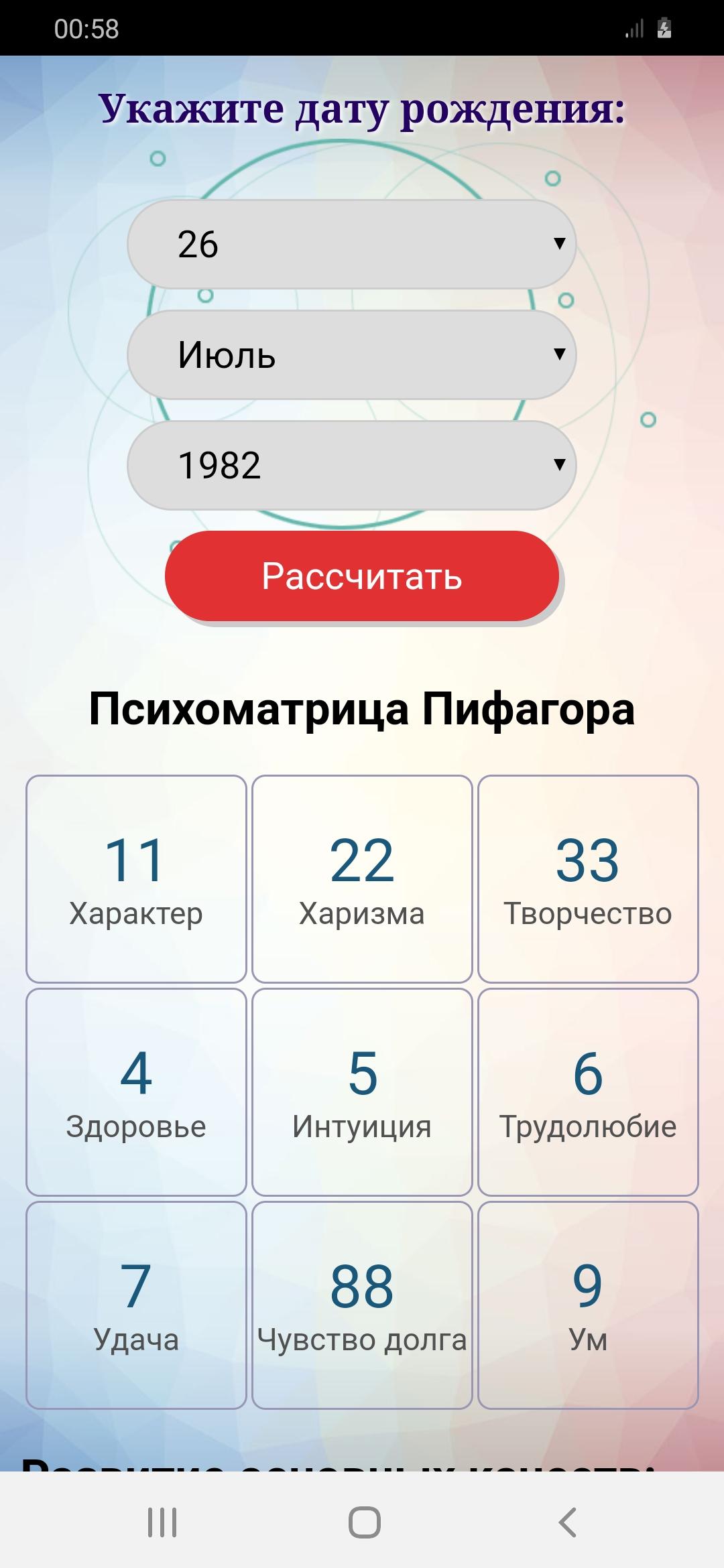Select the Интуиция cell showing 5
724x1568 pixels.
pos(361,1092)
